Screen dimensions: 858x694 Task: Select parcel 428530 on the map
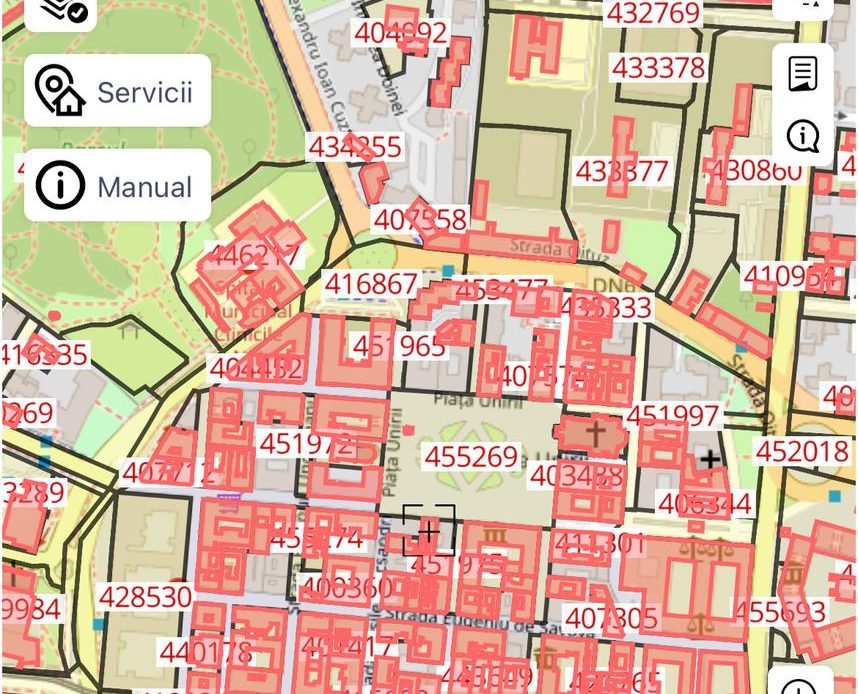146,598
